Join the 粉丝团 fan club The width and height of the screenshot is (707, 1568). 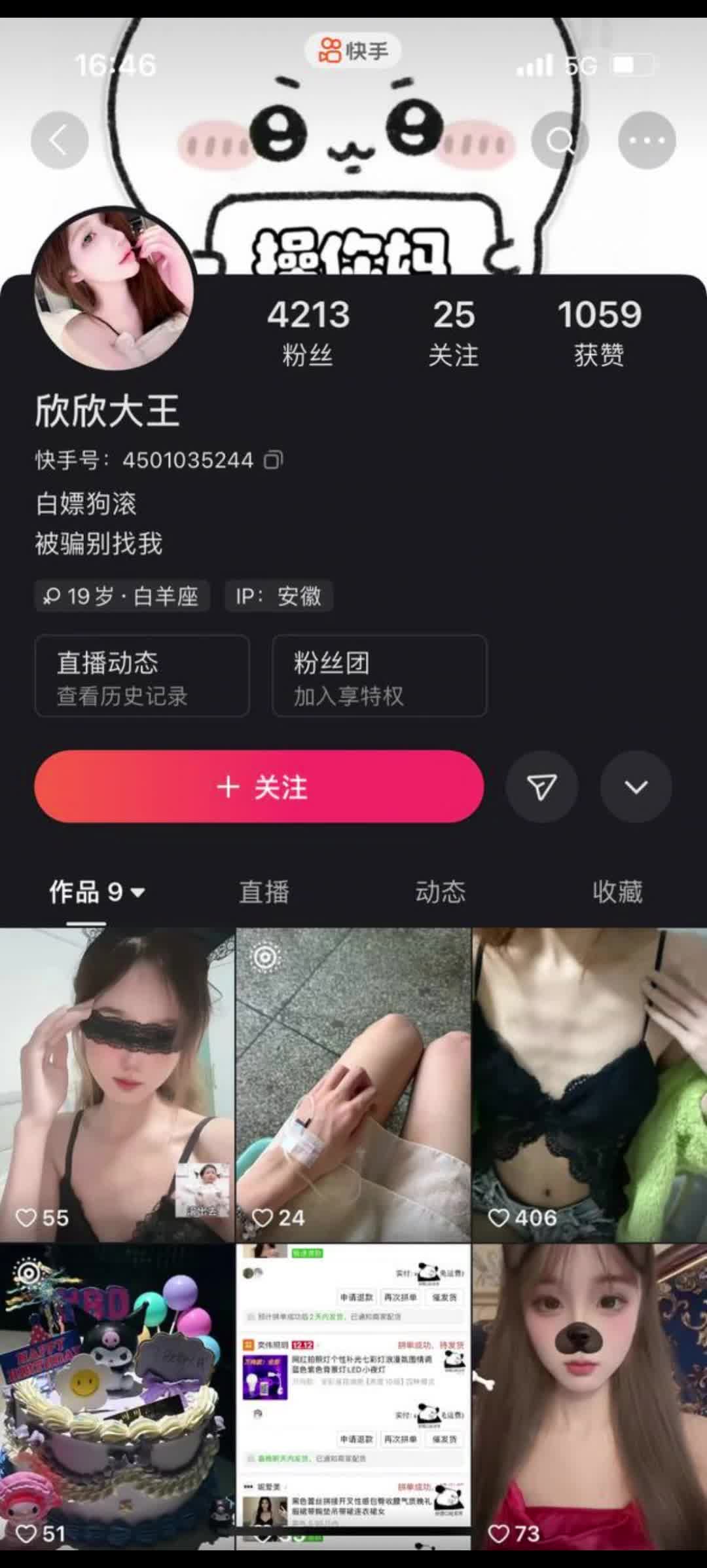click(x=379, y=676)
